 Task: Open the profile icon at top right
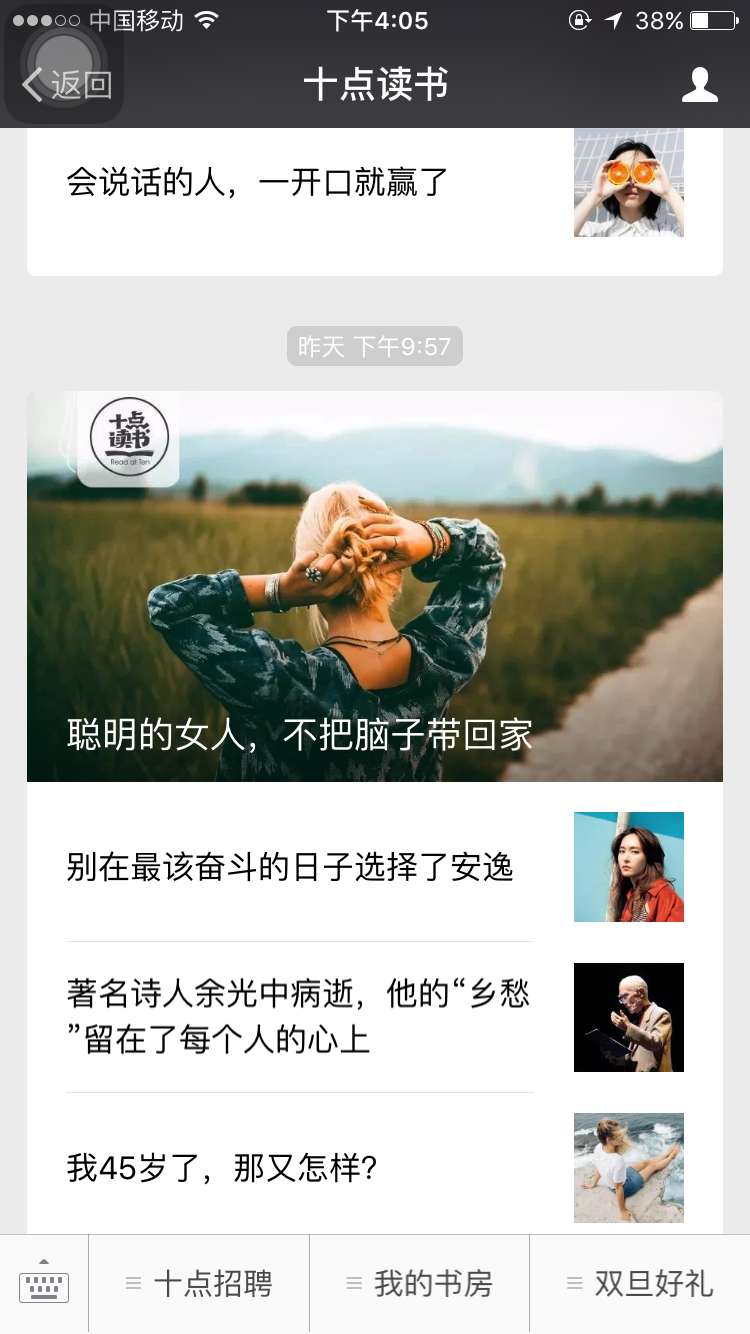point(700,85)
